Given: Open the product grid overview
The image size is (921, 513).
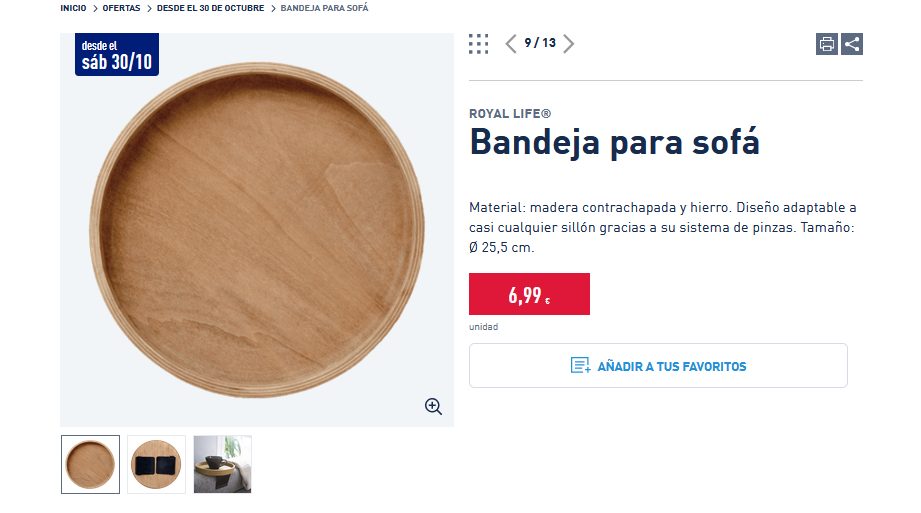Looking at the screenshot, I should tap(478, 44).
